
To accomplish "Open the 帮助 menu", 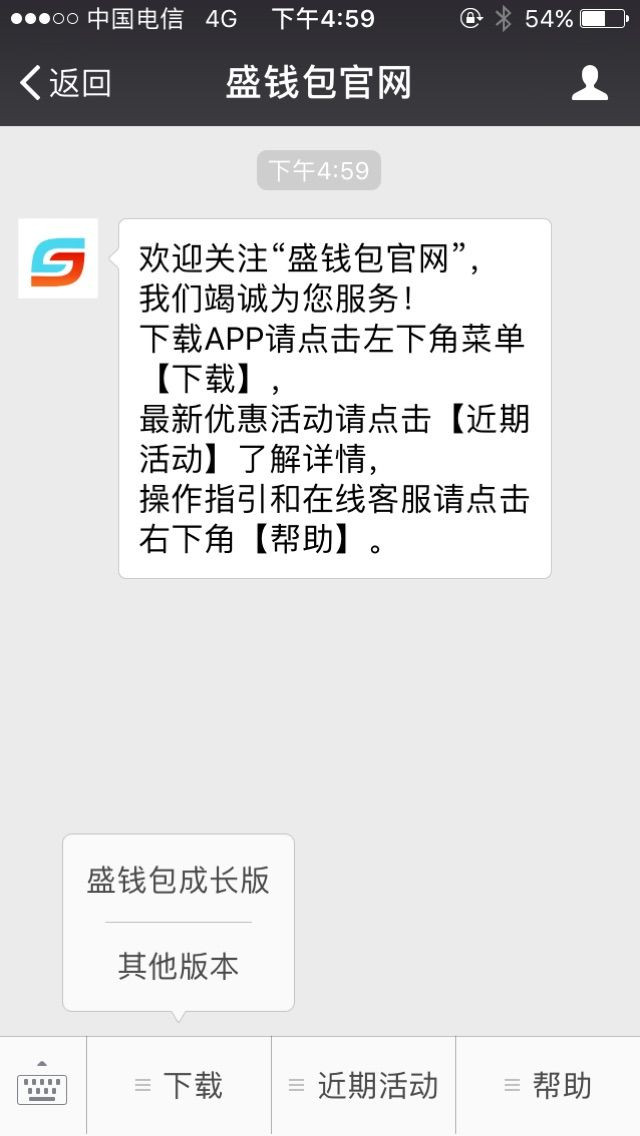I will 548,1085.
